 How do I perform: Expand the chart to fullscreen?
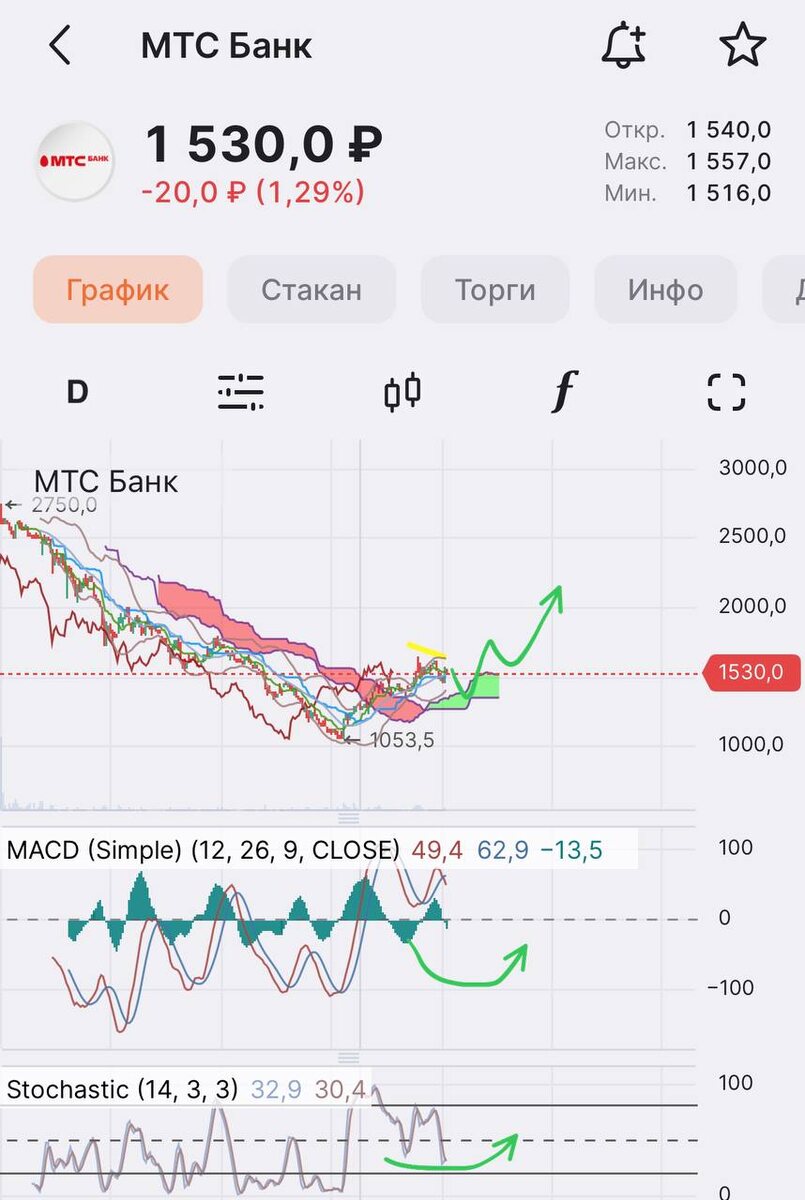click(x=727, y=392)
